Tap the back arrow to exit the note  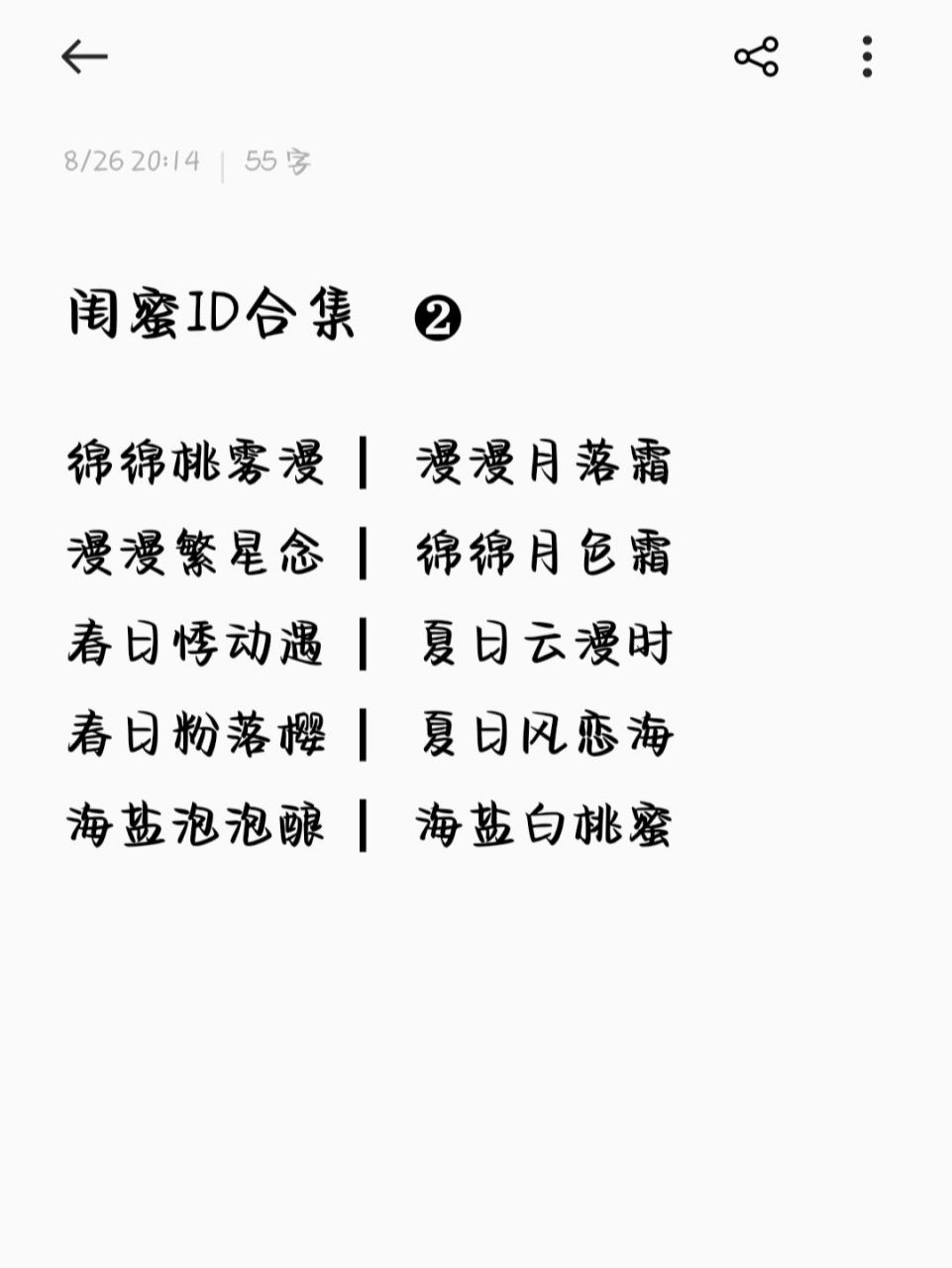(x=84, y=56)
